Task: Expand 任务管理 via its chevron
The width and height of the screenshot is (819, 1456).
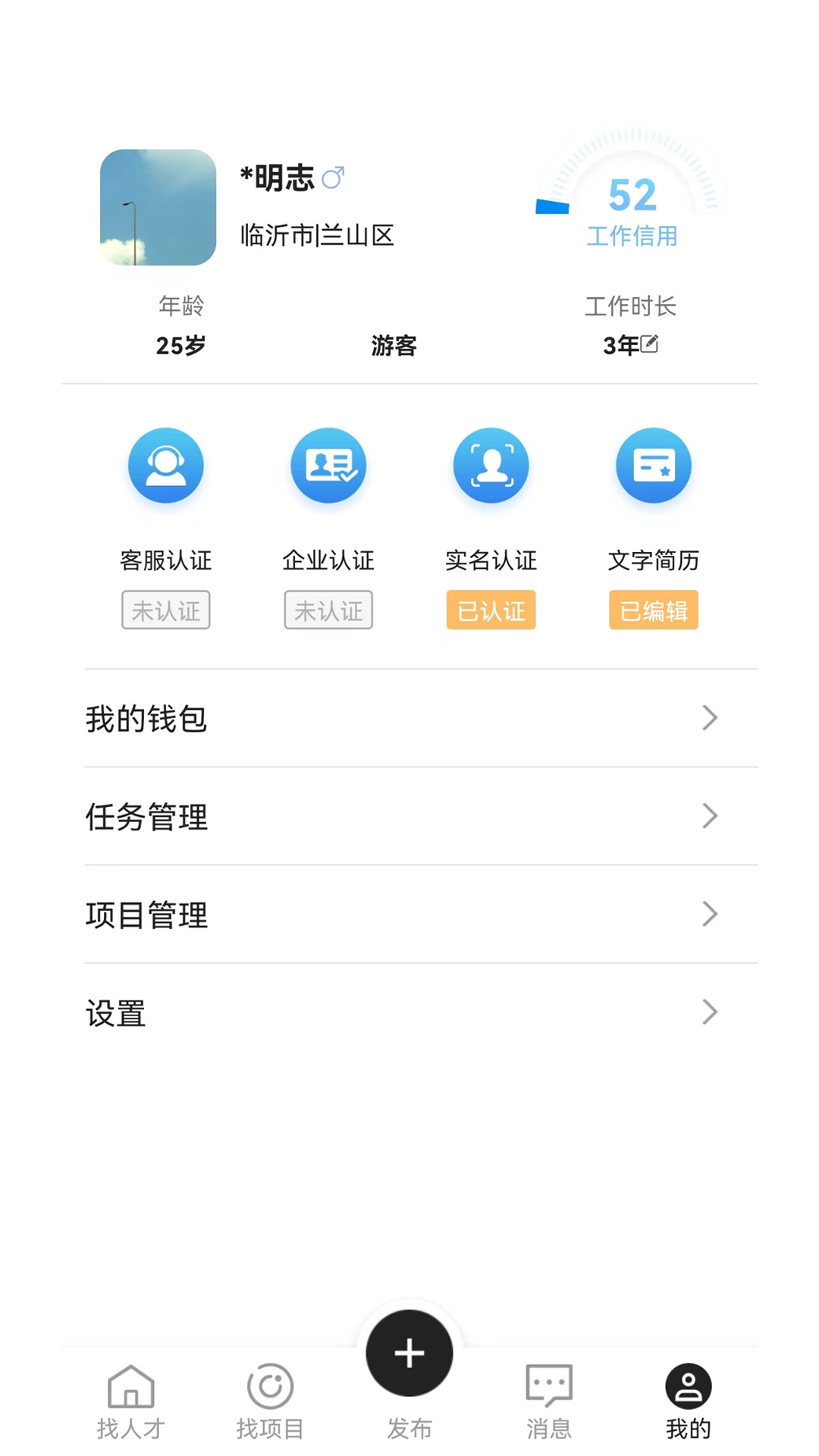Action: tap(710, 816)
